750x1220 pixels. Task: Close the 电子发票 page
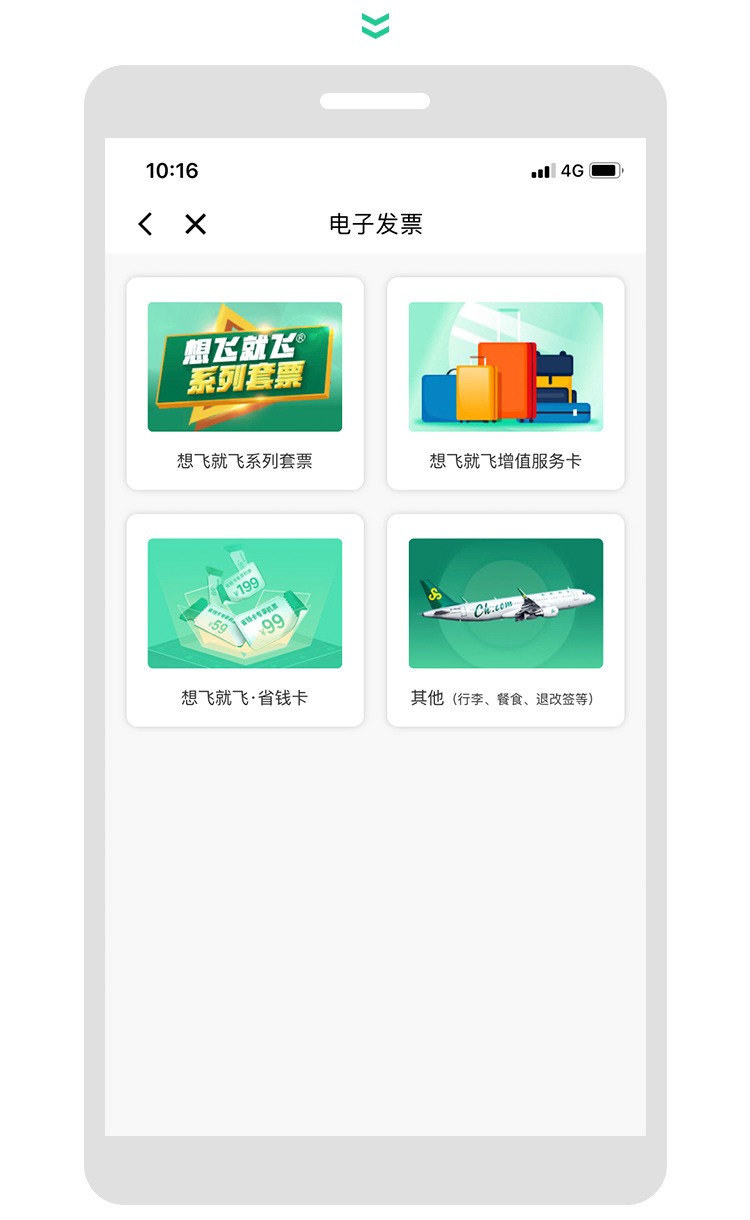(x=195, y=224)
